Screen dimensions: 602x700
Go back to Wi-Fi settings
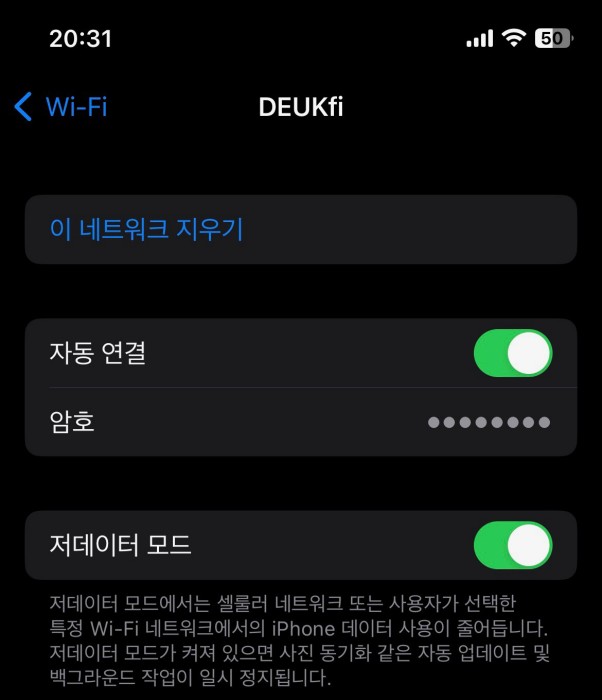pos(62,107)
